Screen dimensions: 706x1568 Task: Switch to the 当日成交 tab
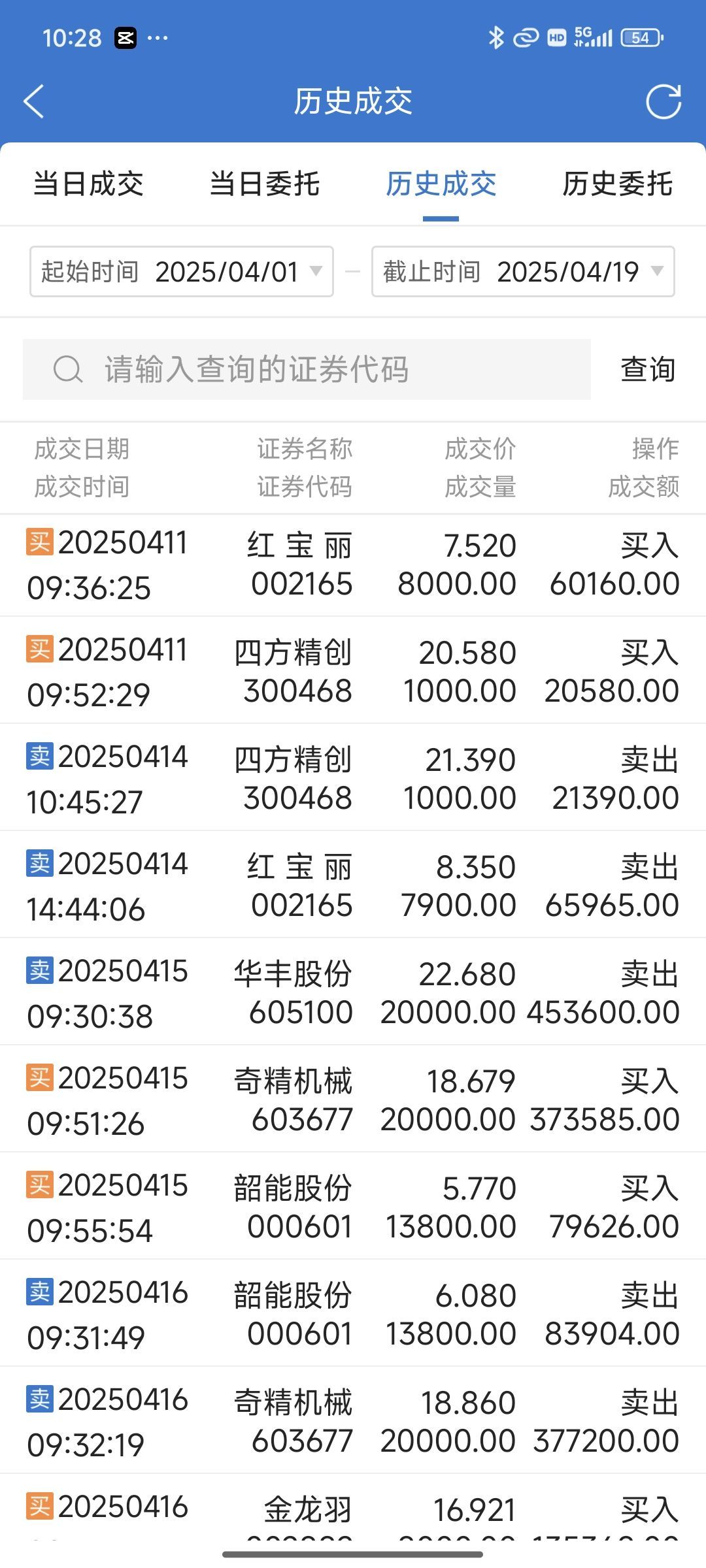click(88, 184)
